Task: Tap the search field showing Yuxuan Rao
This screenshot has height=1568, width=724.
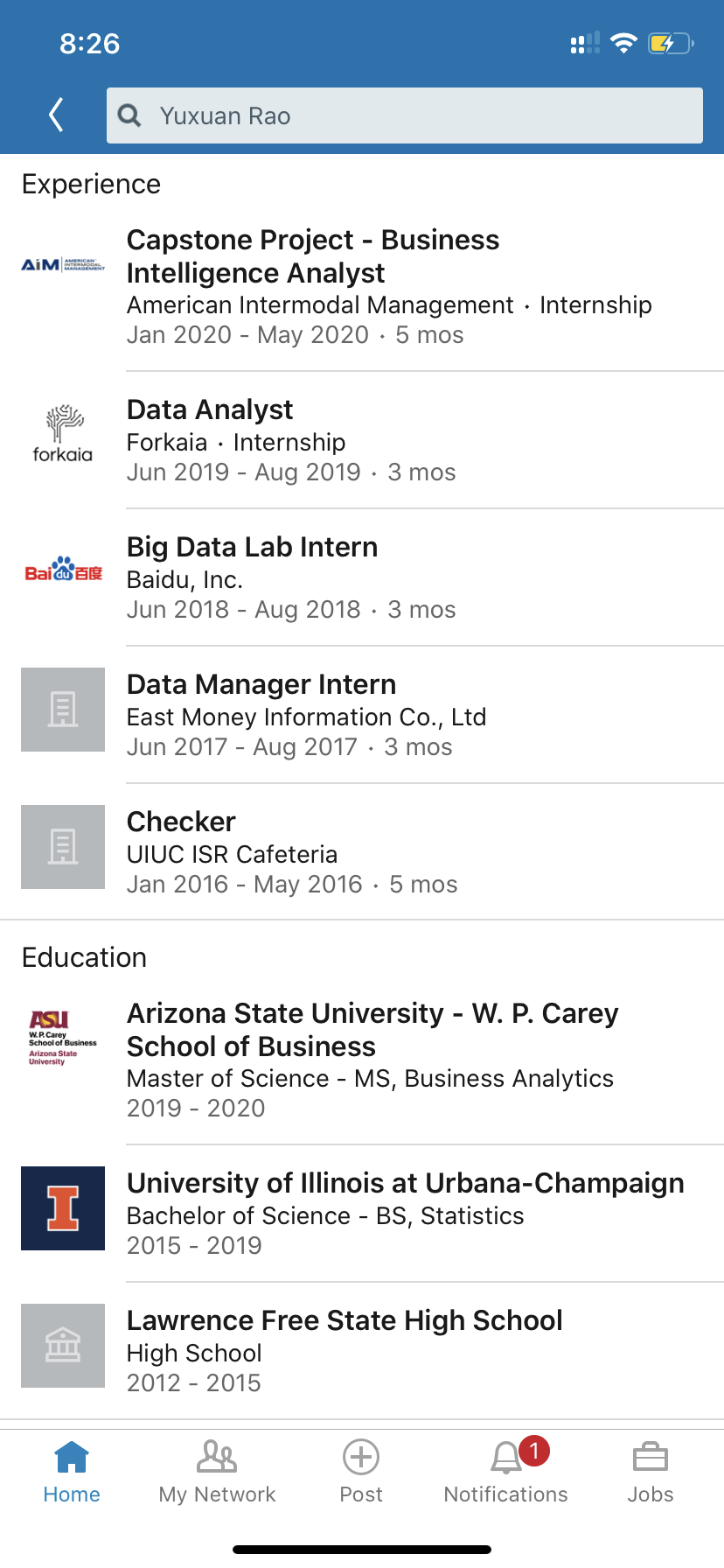Action: pyautogui.click(x=404, y=115)
